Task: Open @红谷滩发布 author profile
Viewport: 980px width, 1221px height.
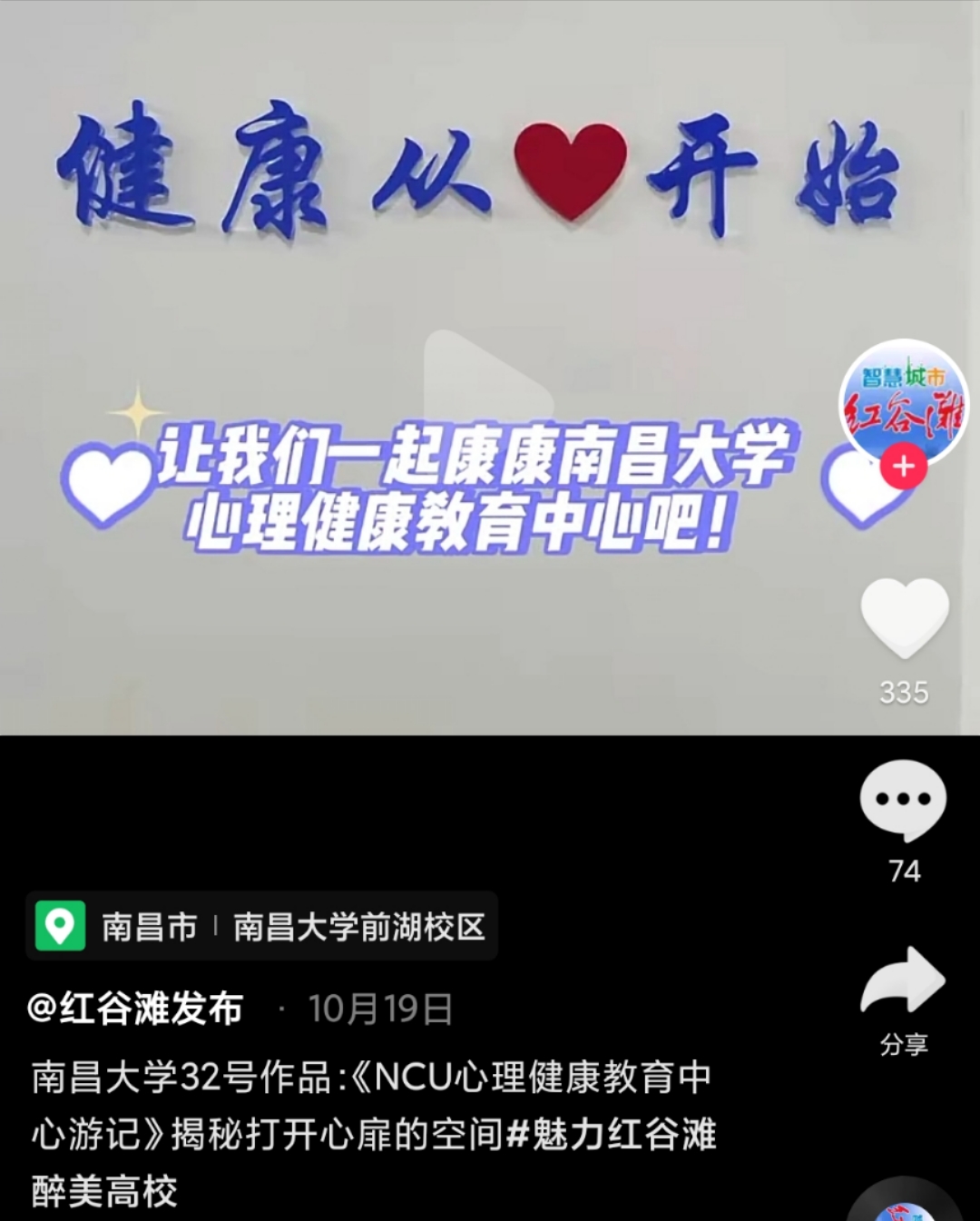Action: tap(136, 1009)
